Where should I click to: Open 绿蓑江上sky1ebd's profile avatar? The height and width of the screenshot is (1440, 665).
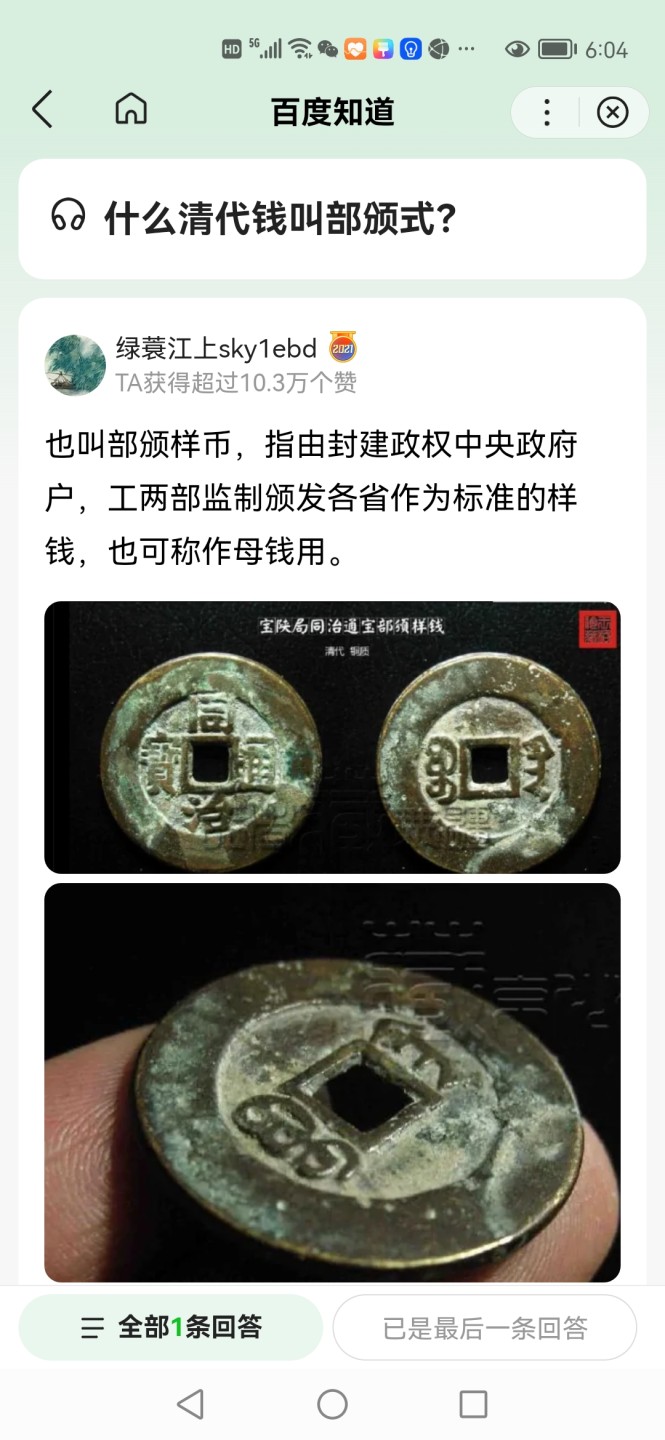coord(75,365)
